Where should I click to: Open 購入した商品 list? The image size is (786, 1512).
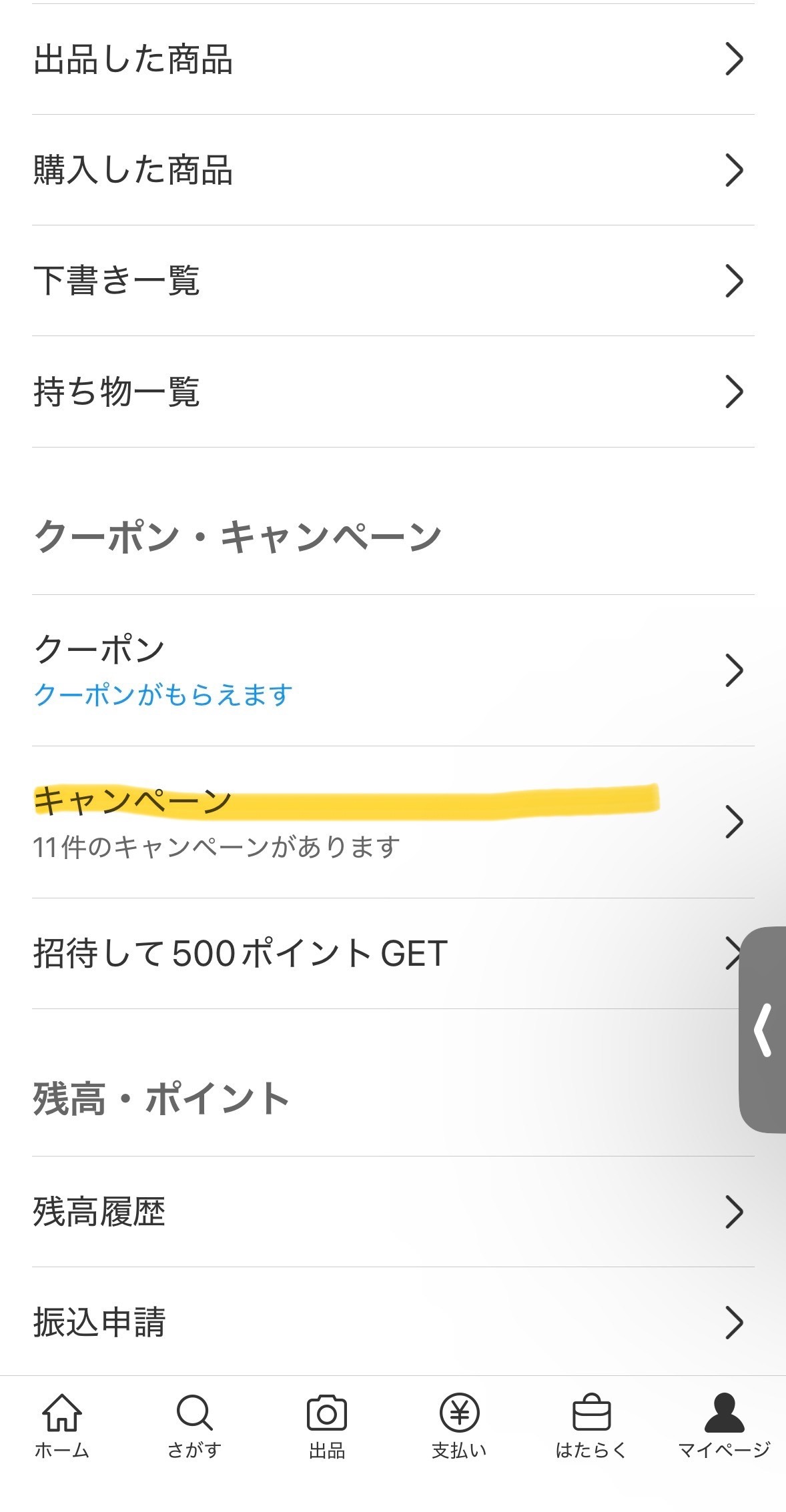click(x=393, y=170)
